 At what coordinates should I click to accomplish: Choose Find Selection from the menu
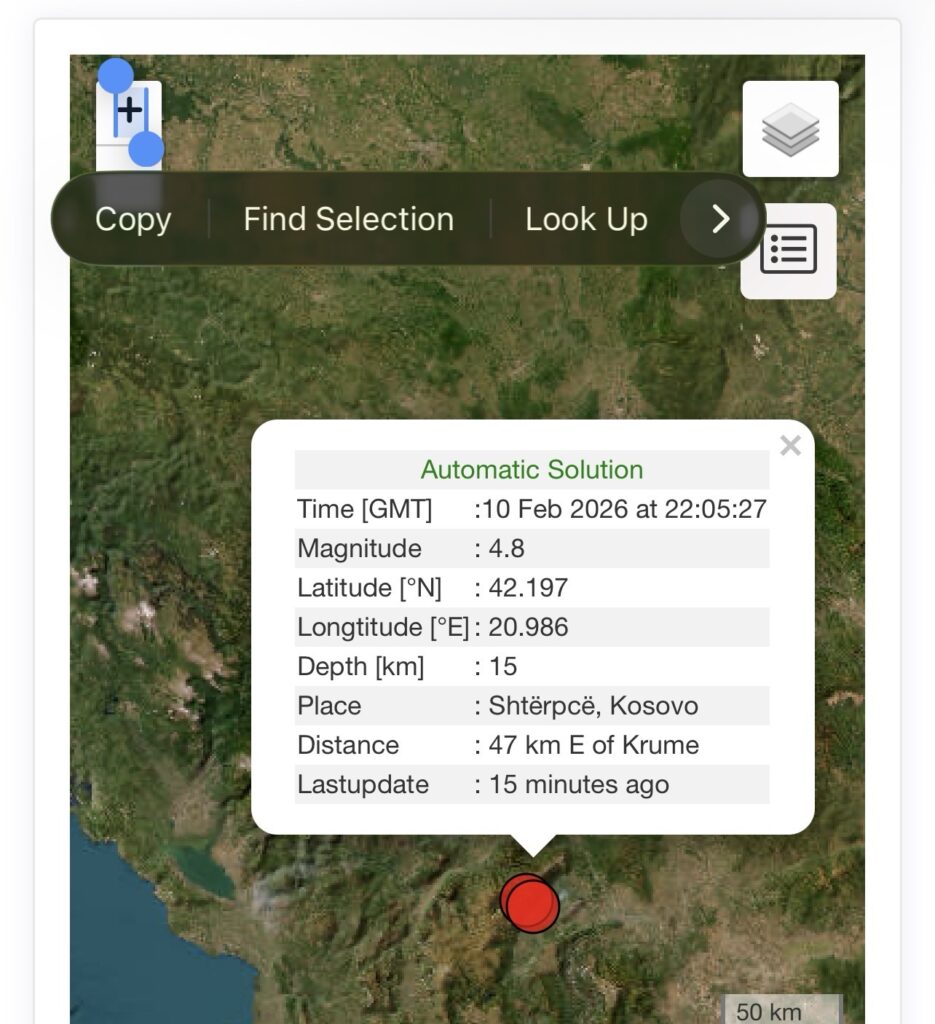pos(348,219)
